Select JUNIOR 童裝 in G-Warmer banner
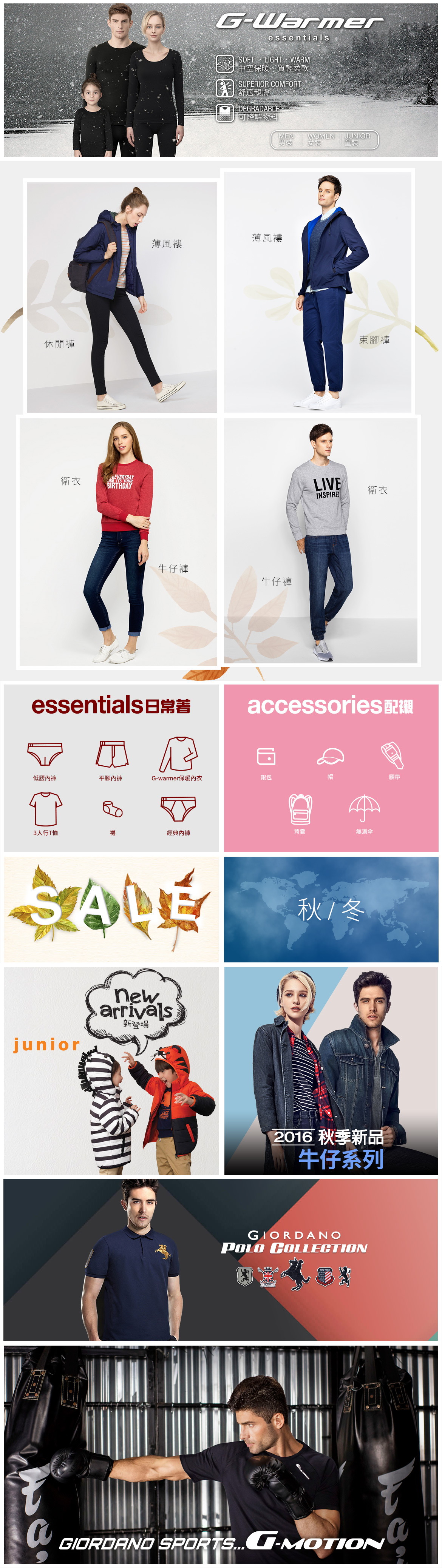This screenshot has width=442, height=1568. (357, 139)
